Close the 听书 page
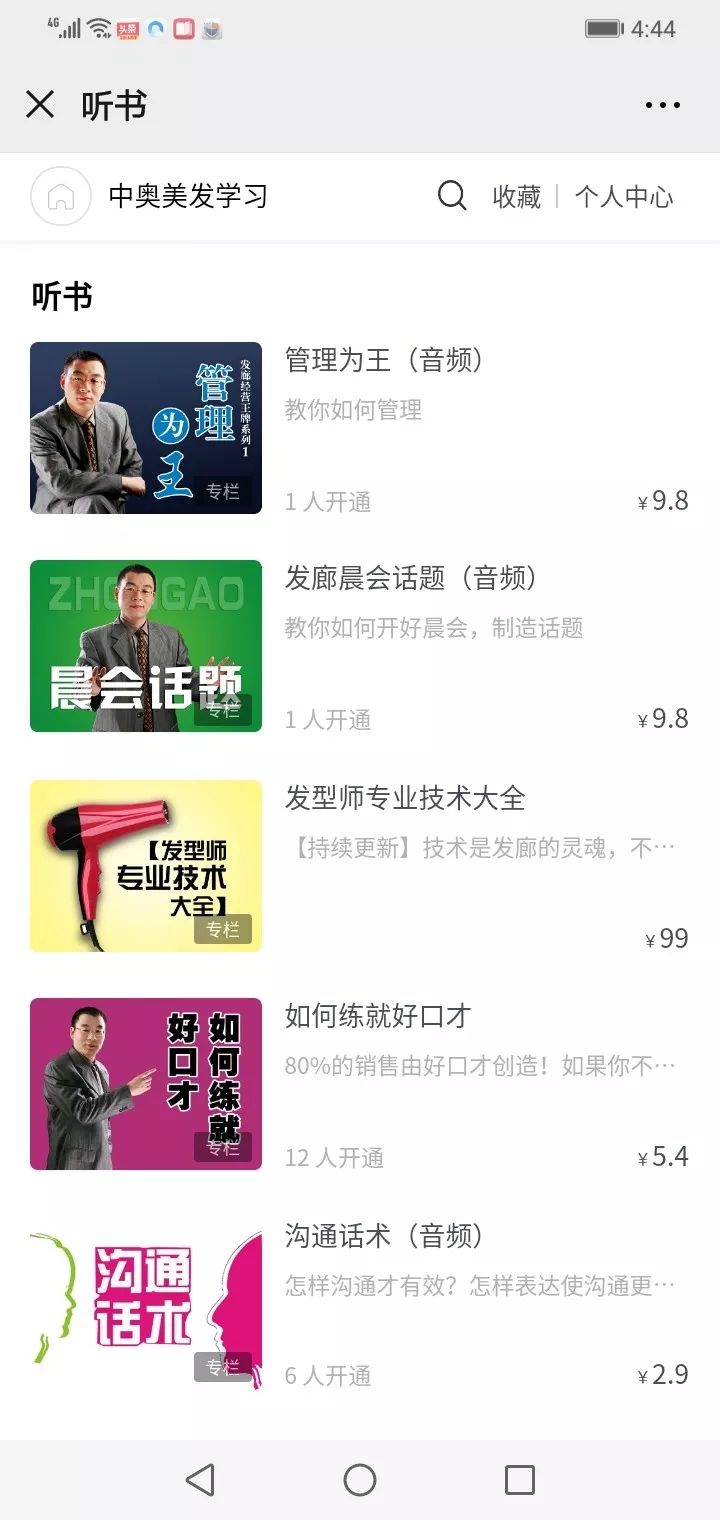720x1520 pixels. point(40,104)
